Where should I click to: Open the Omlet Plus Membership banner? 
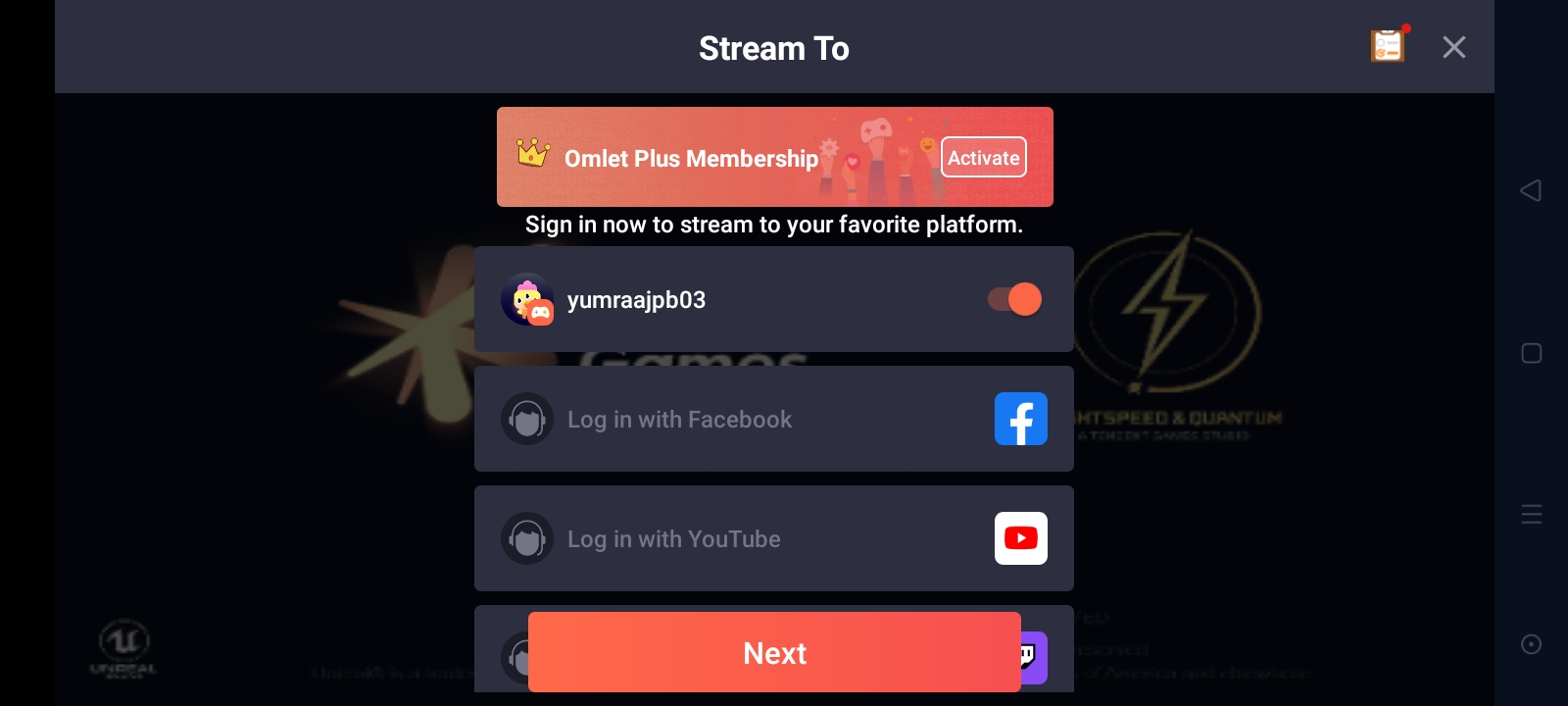tap(775, 157)
